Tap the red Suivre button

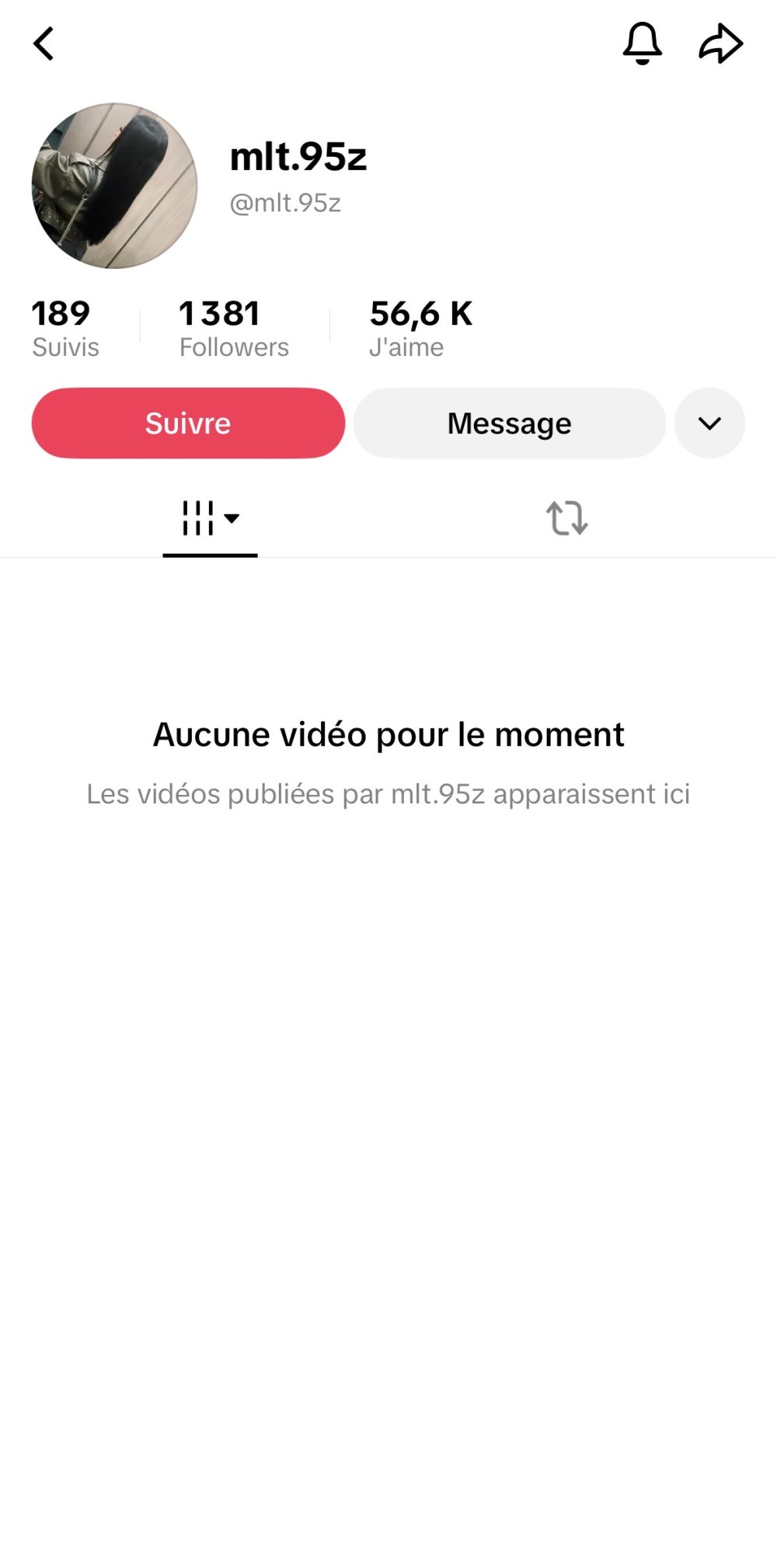(188, 423)
